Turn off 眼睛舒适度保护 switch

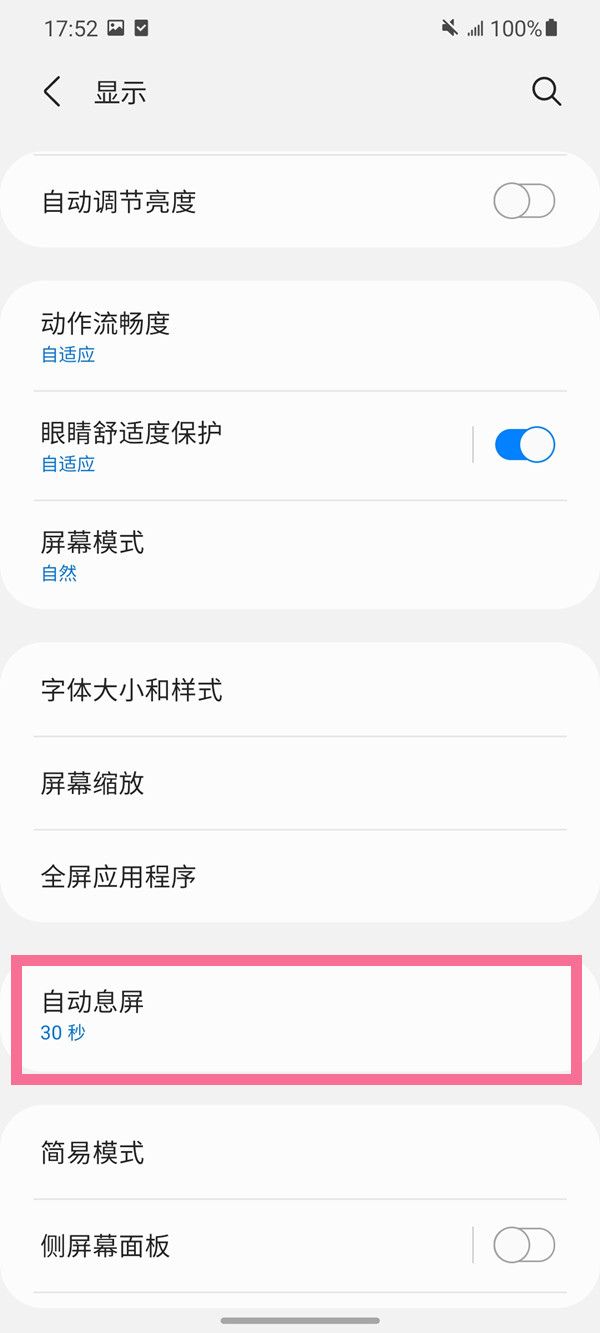524,445
